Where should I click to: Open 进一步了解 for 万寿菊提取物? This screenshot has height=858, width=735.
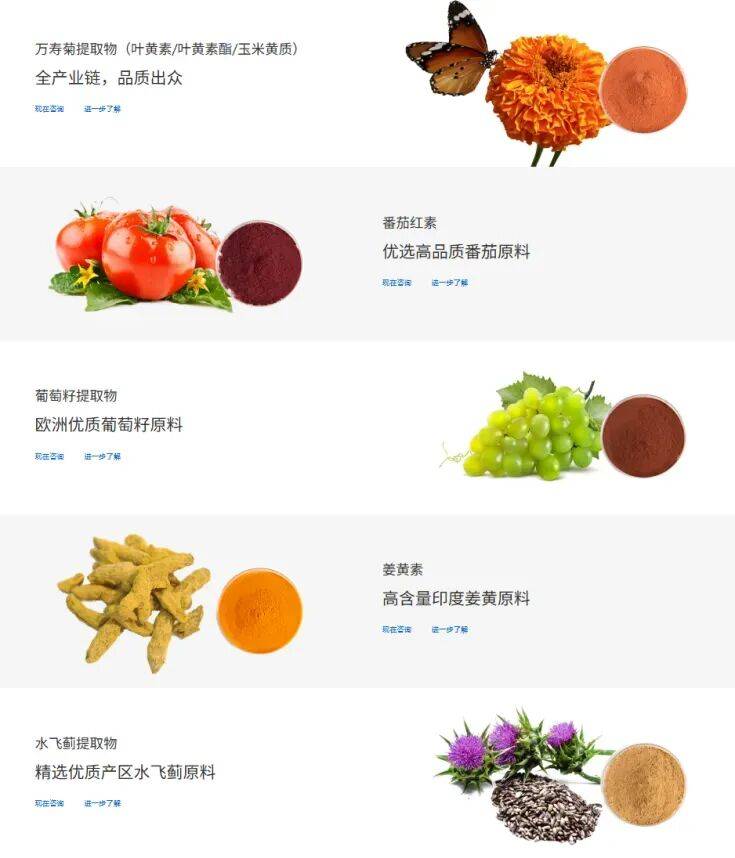coord(102,109)
